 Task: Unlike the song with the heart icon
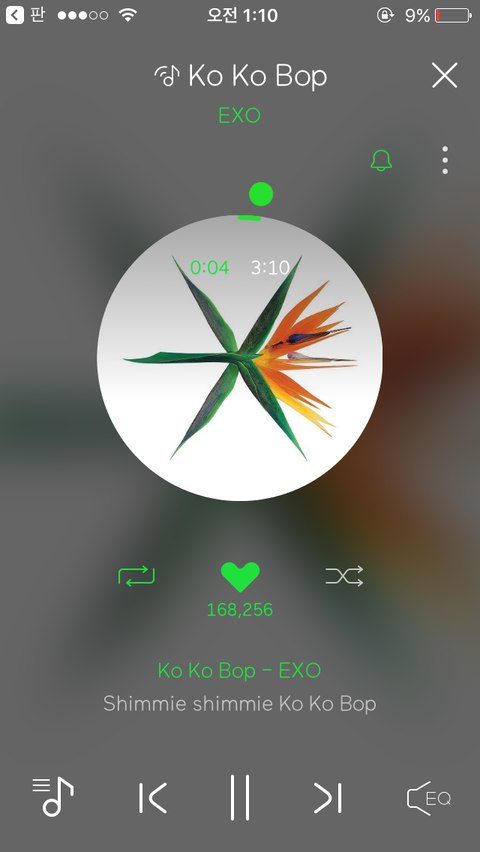(240, 577)
